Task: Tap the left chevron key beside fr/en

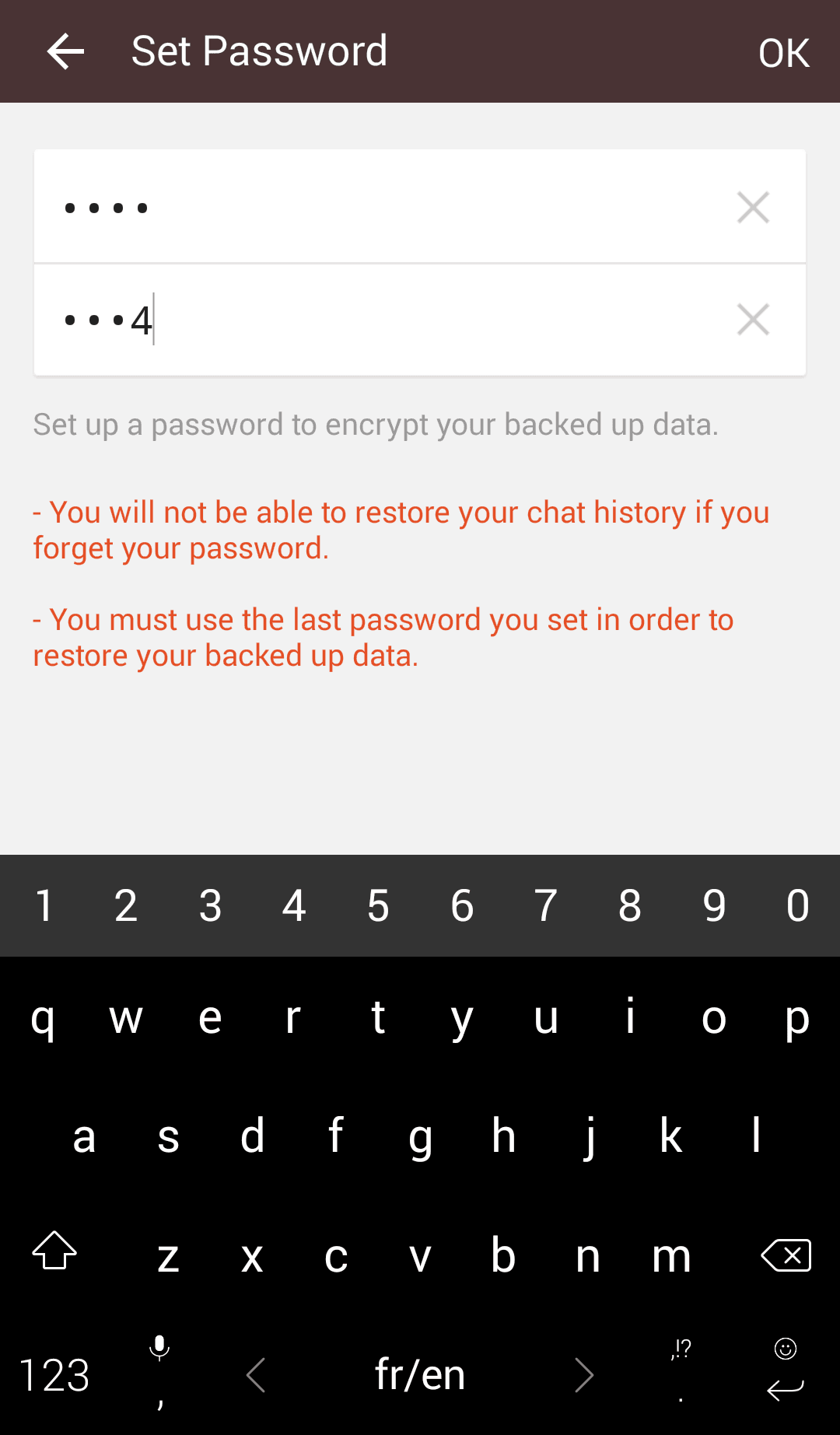Action: pos(257,1373)
